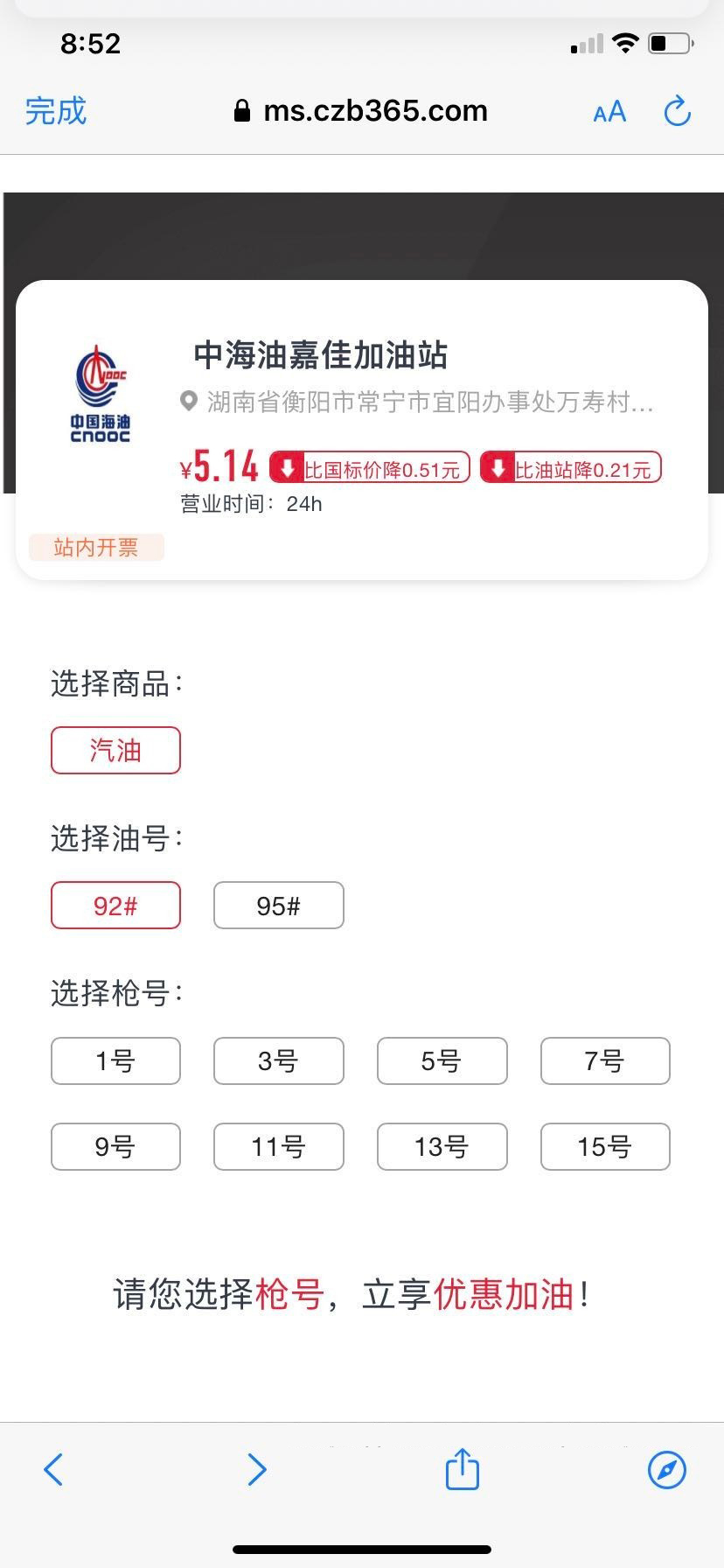This screenshot has width=724, height=1568.
Task: Reload the page
Action: coord(678,111)
